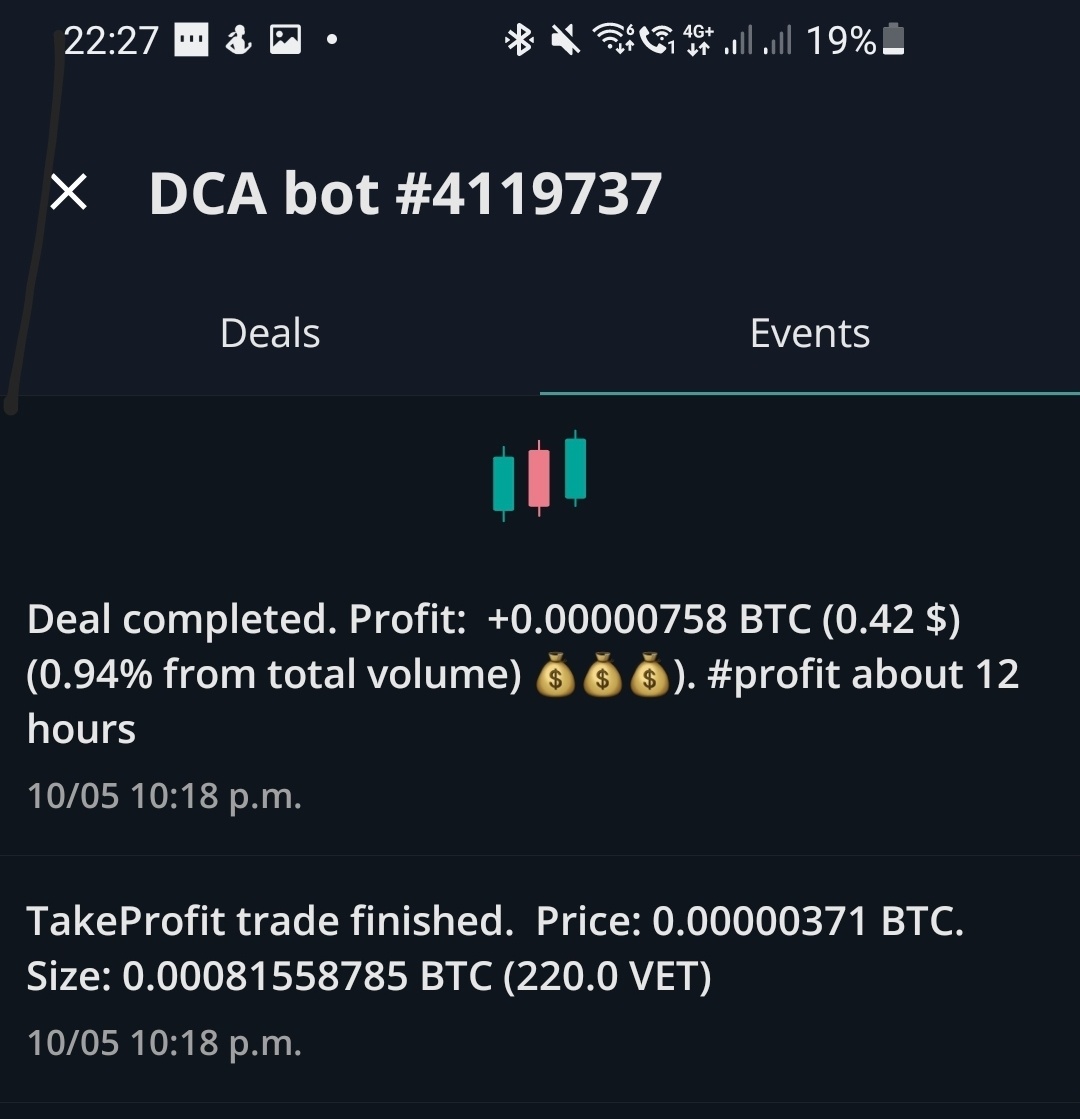This screenshot has width=1080, height=1119.
Task: Tap the anchor-shaped notification icon
Action: pos(238,40)
